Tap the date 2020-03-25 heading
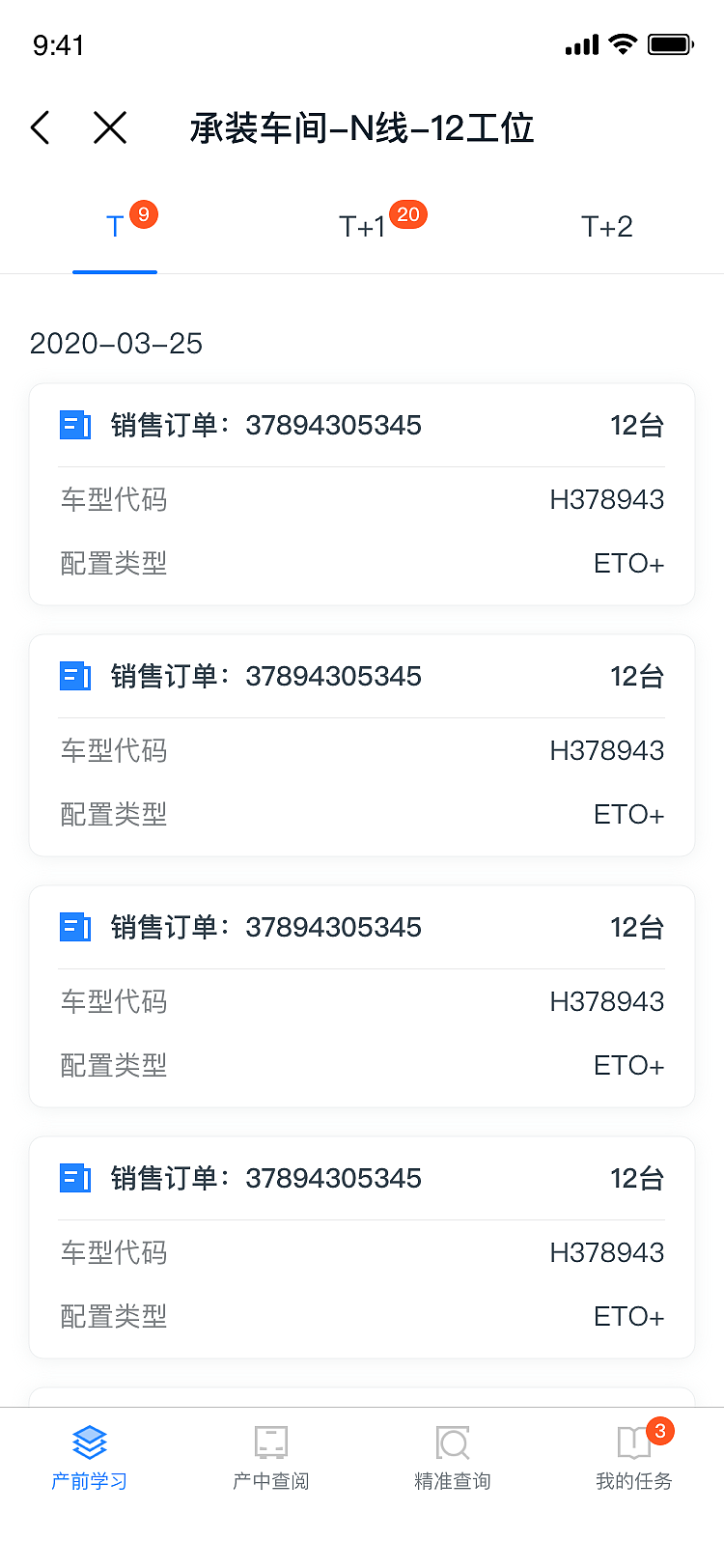 click(x=116, y=344)
